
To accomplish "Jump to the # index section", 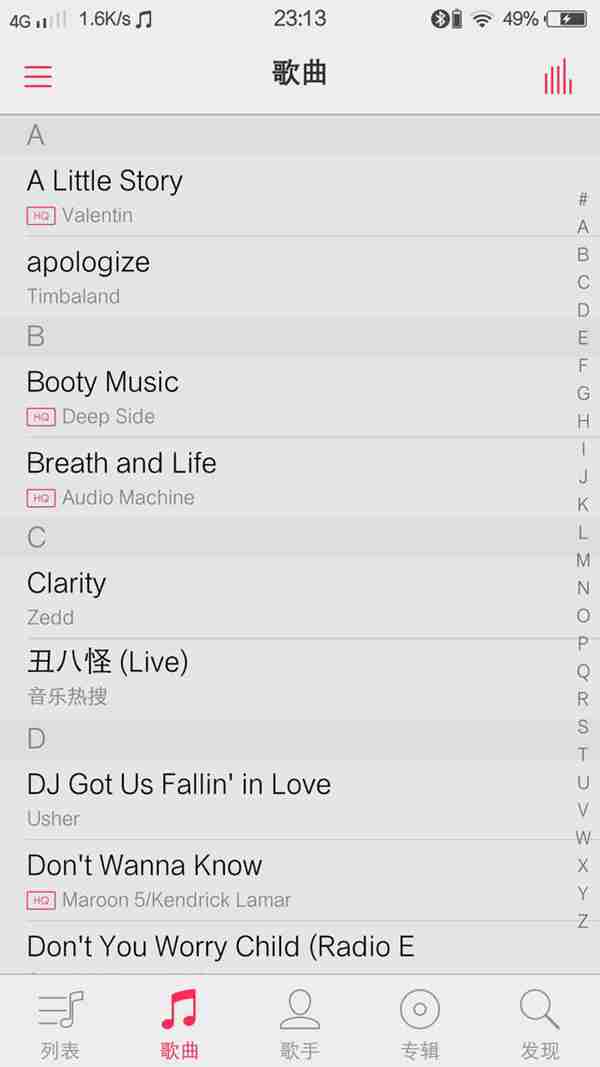I will pyautogui.click(x=583, y=199).
